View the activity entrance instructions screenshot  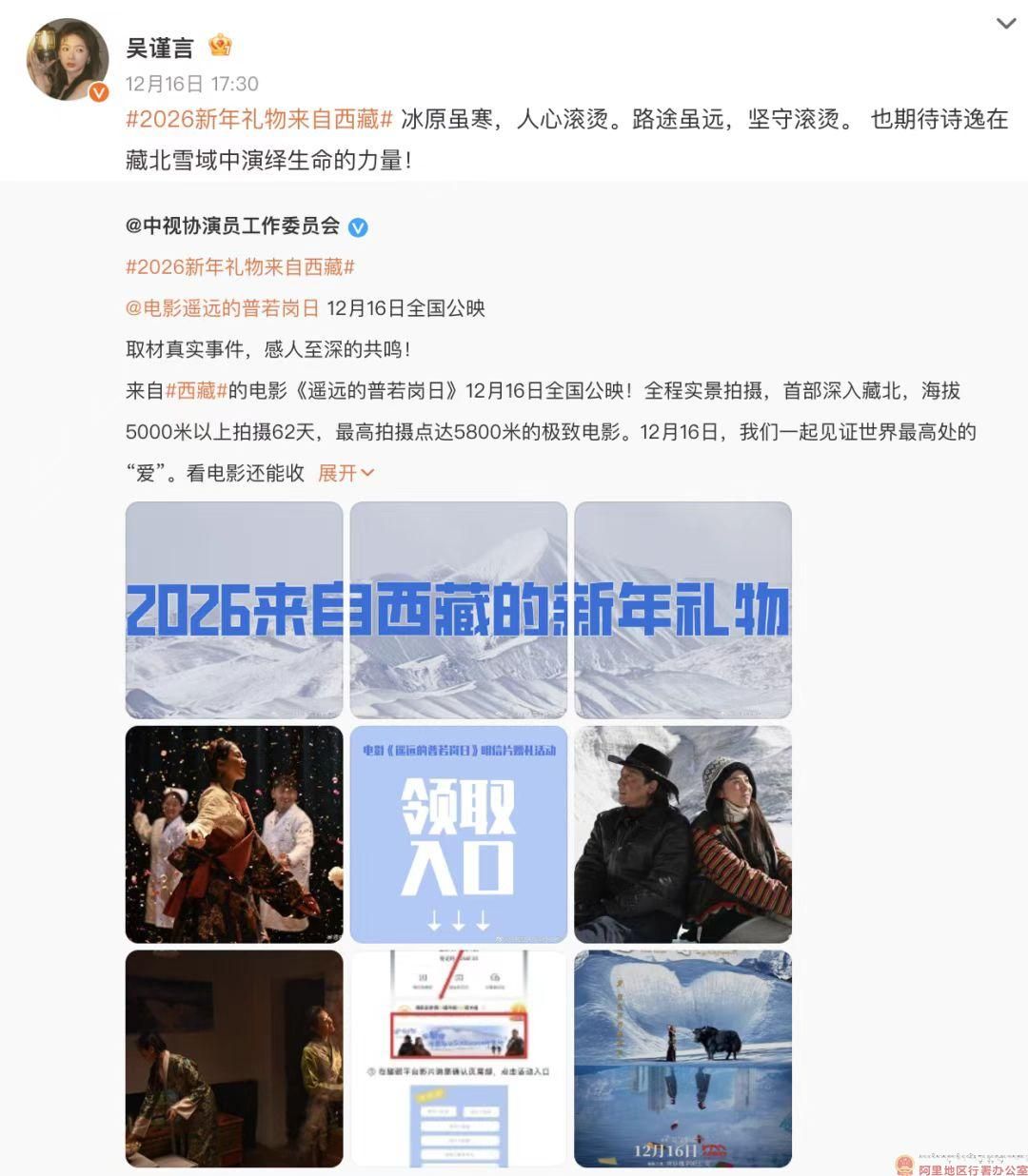point(459,1058)
